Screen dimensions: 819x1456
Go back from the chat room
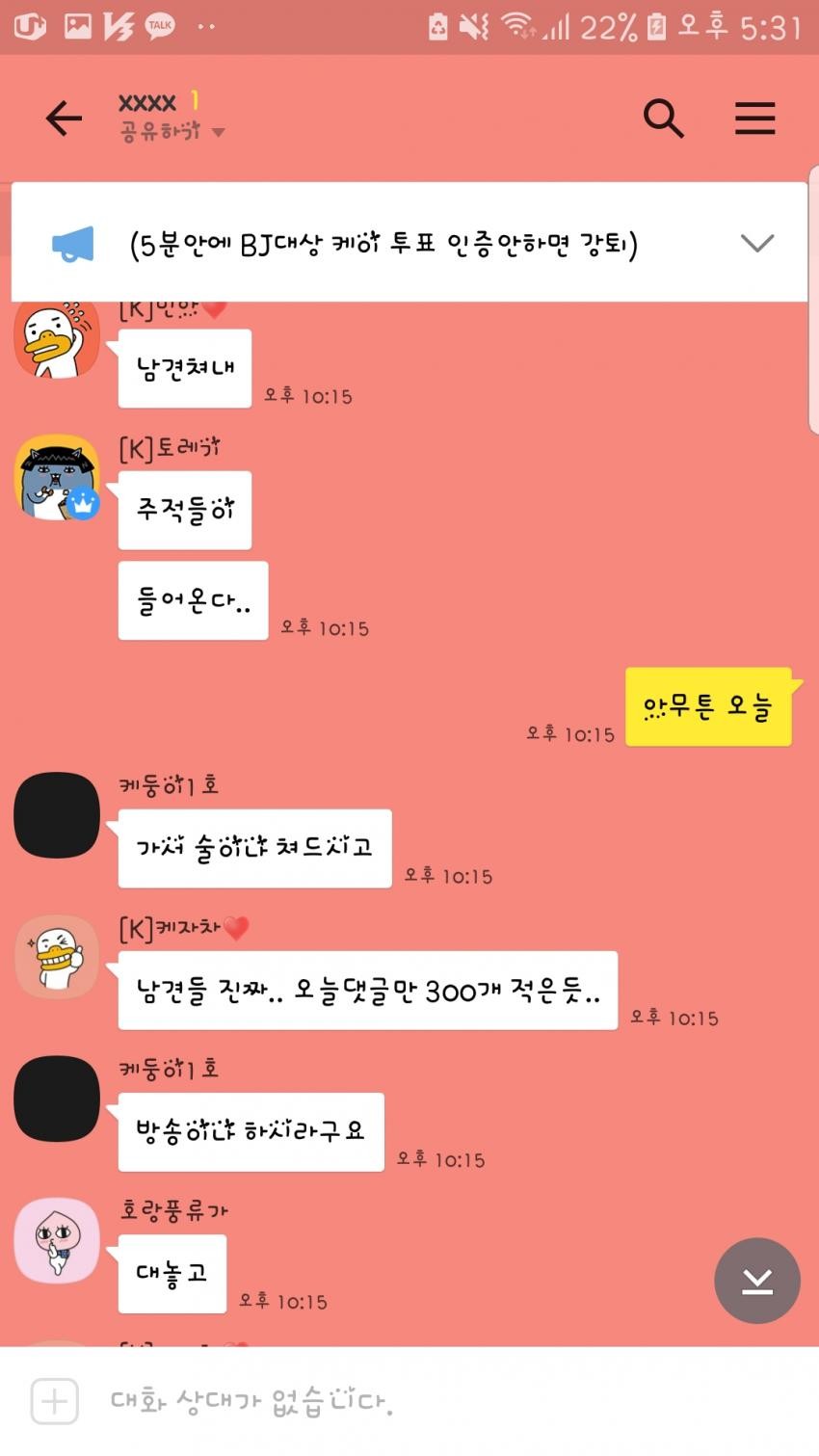64,119
